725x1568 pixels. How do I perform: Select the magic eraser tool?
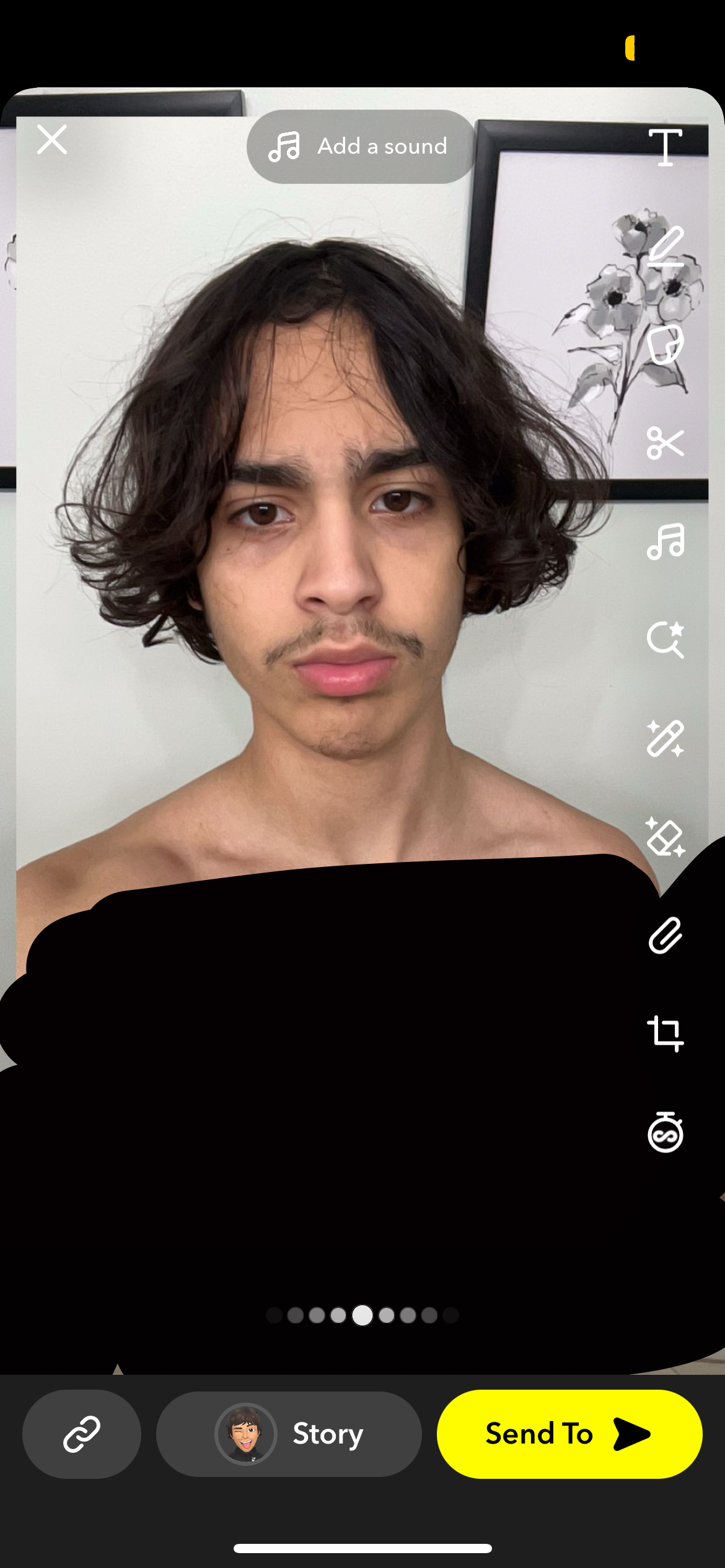pyautogui.click(x=666, y=837)
